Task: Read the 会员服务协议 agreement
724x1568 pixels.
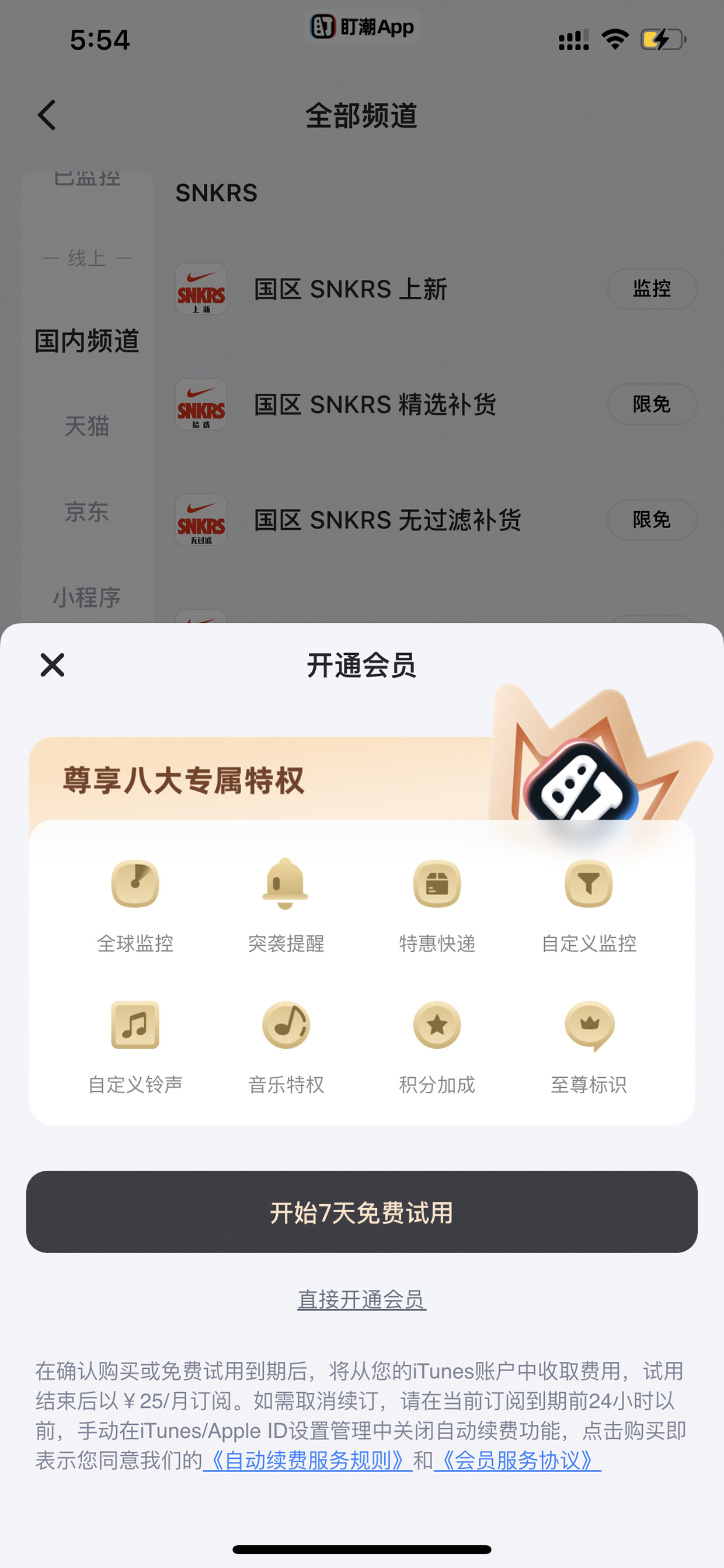Action: 518,1460
